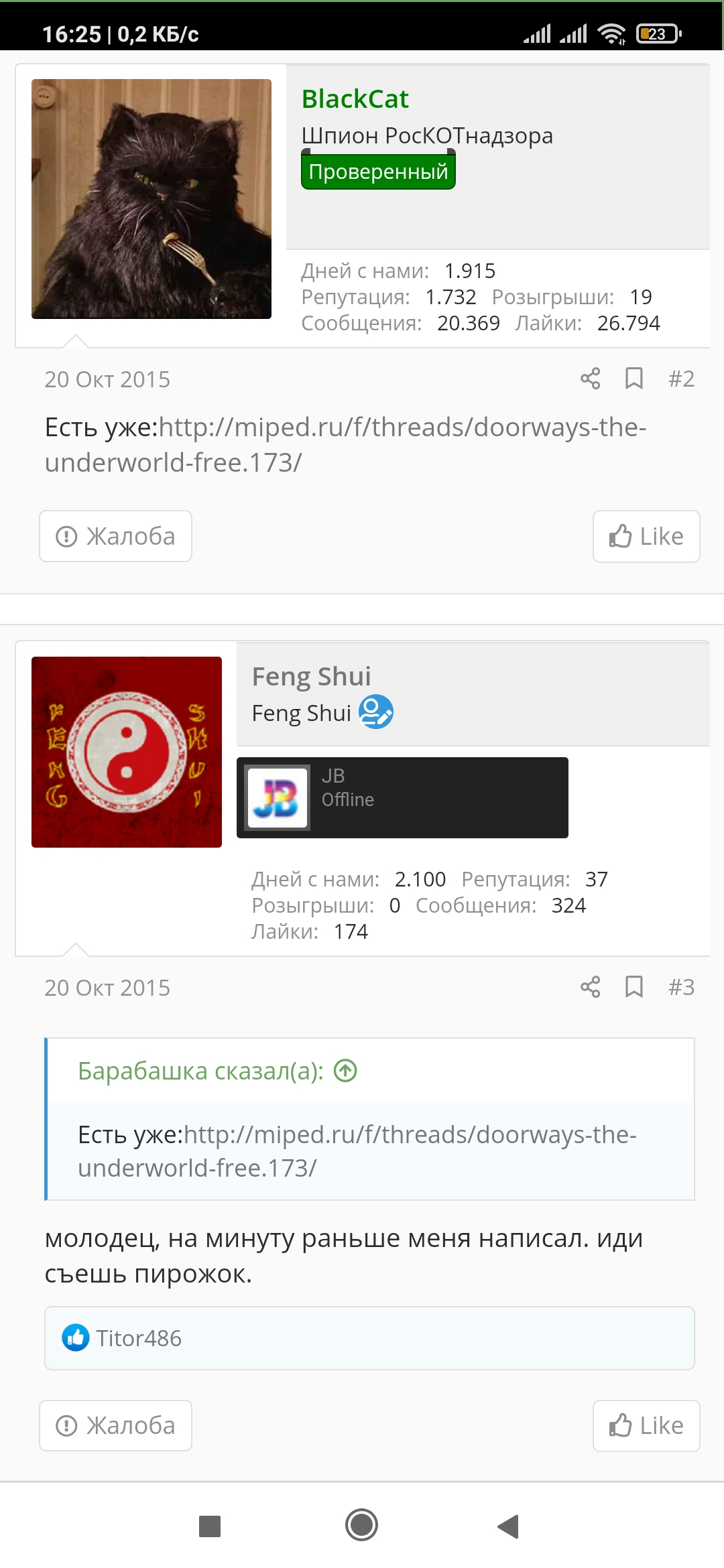Go back using system navigation
This screenshot has width=724, height=1568.
508,1526
